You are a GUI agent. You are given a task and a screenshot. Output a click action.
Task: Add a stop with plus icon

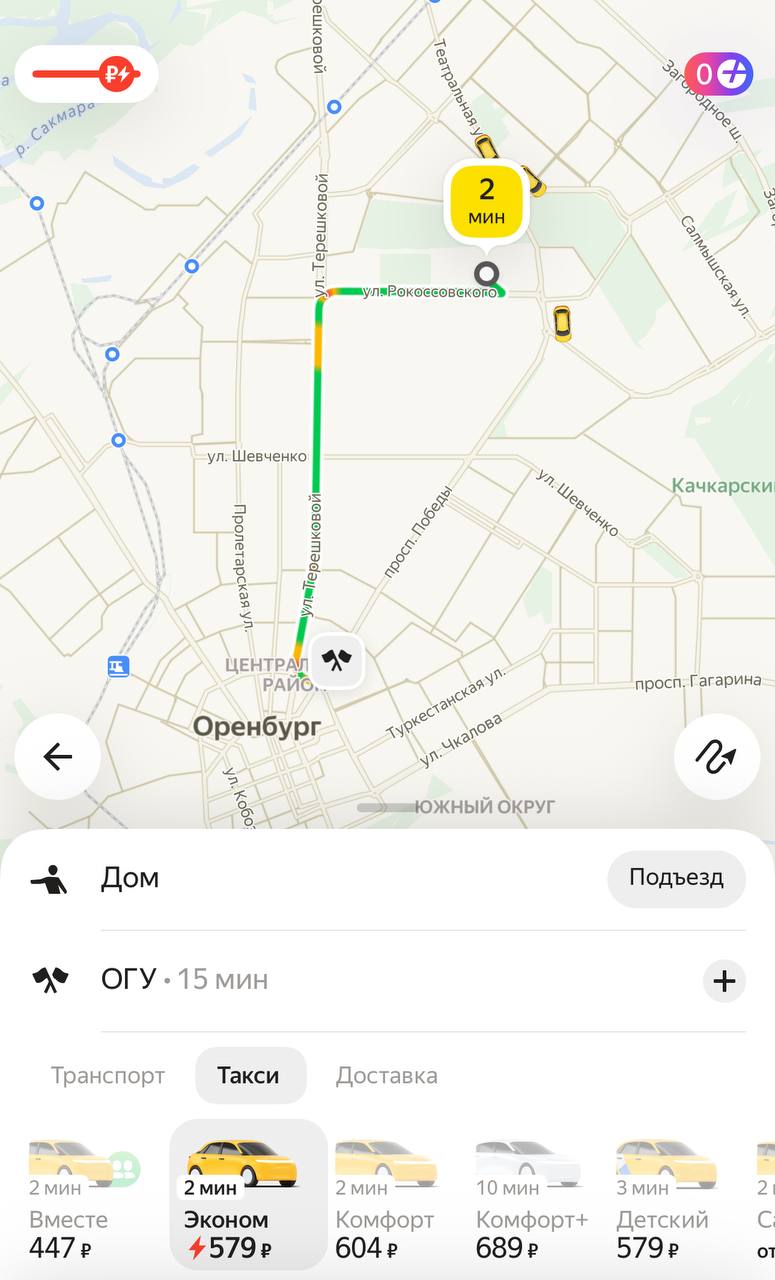pos(724,981)
